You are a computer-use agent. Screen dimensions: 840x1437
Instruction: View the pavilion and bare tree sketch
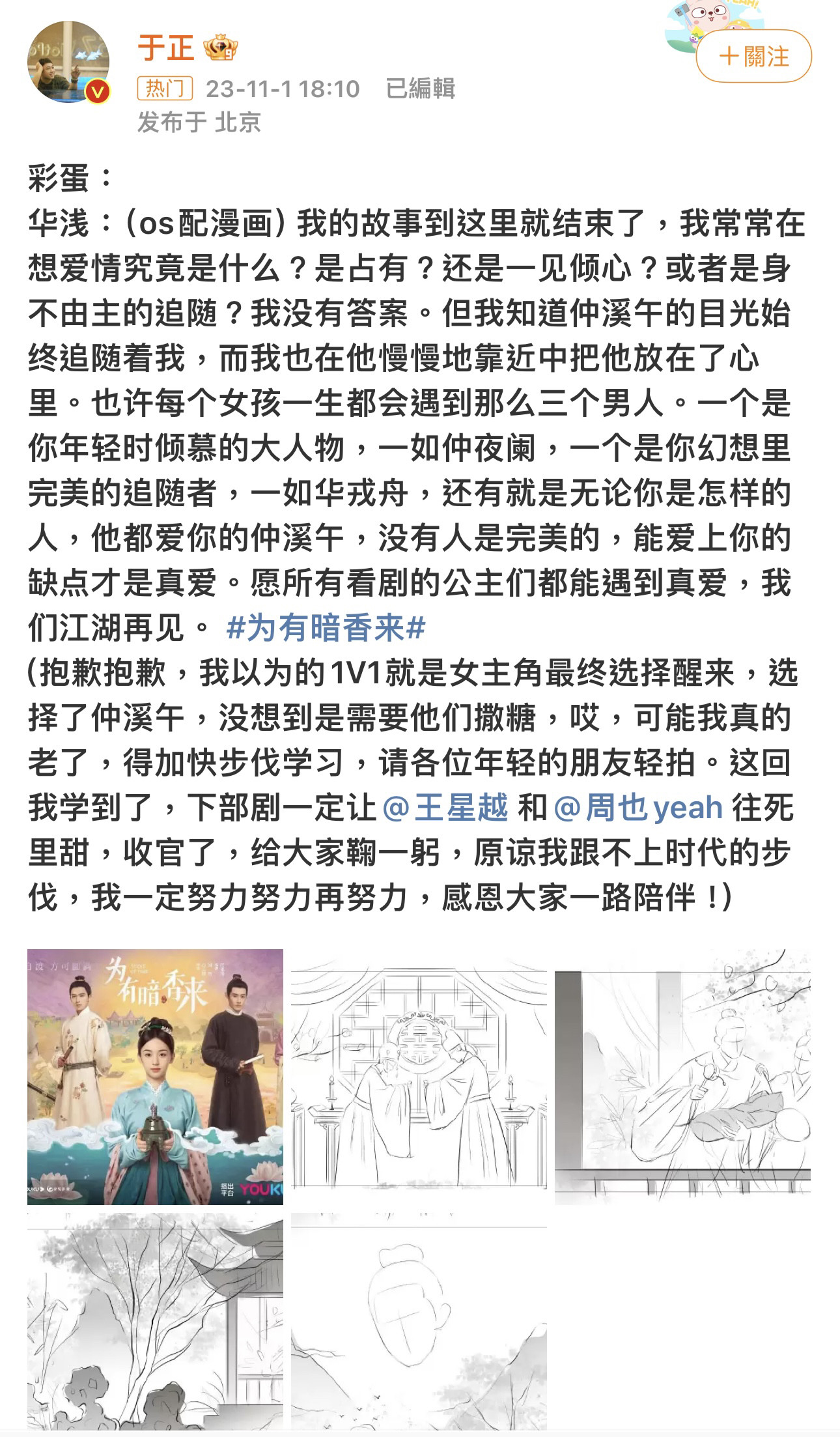click(x=155, y=1322)
